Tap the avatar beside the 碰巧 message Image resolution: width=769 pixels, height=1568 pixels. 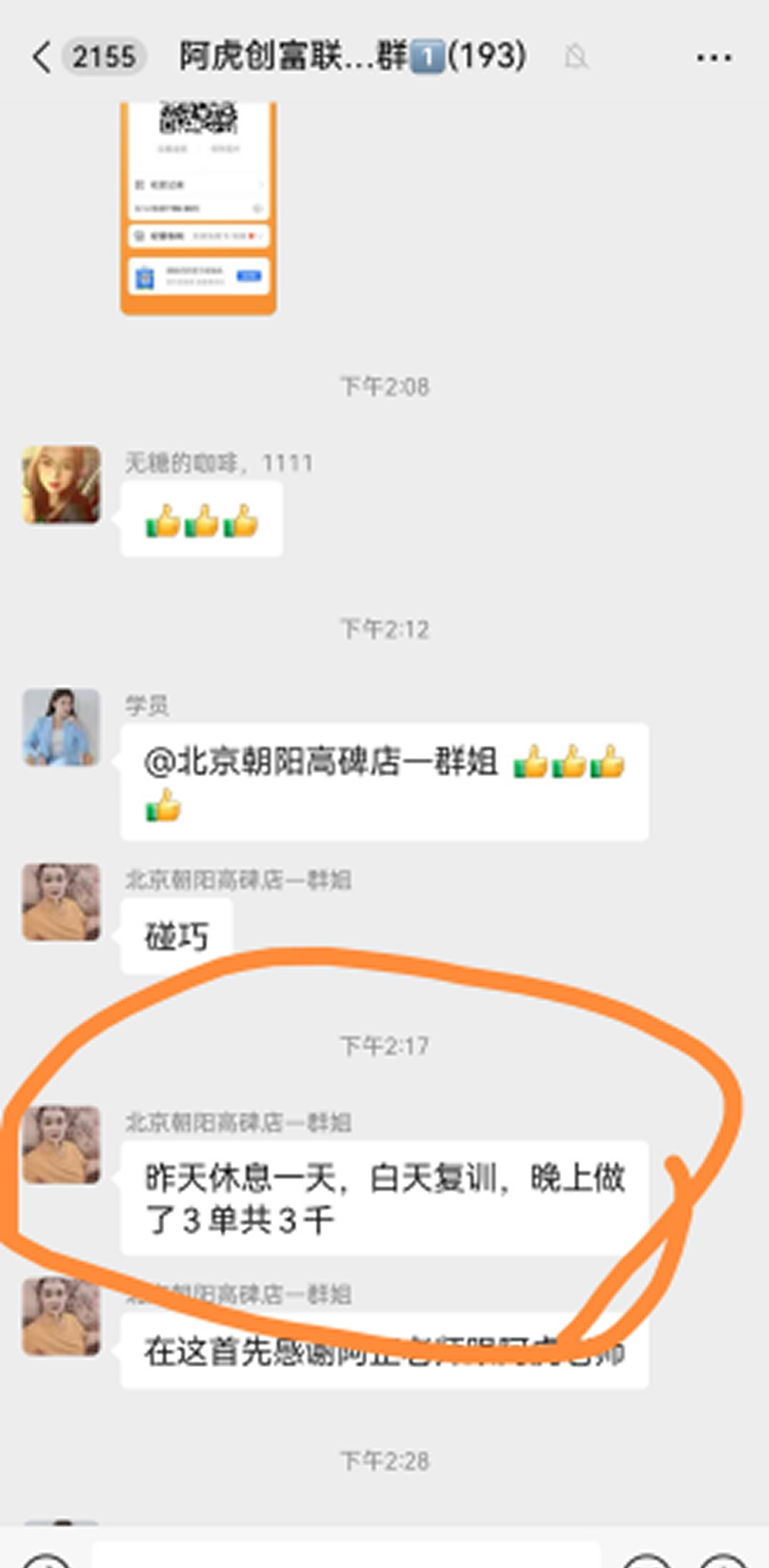click(x=61, y=902)
